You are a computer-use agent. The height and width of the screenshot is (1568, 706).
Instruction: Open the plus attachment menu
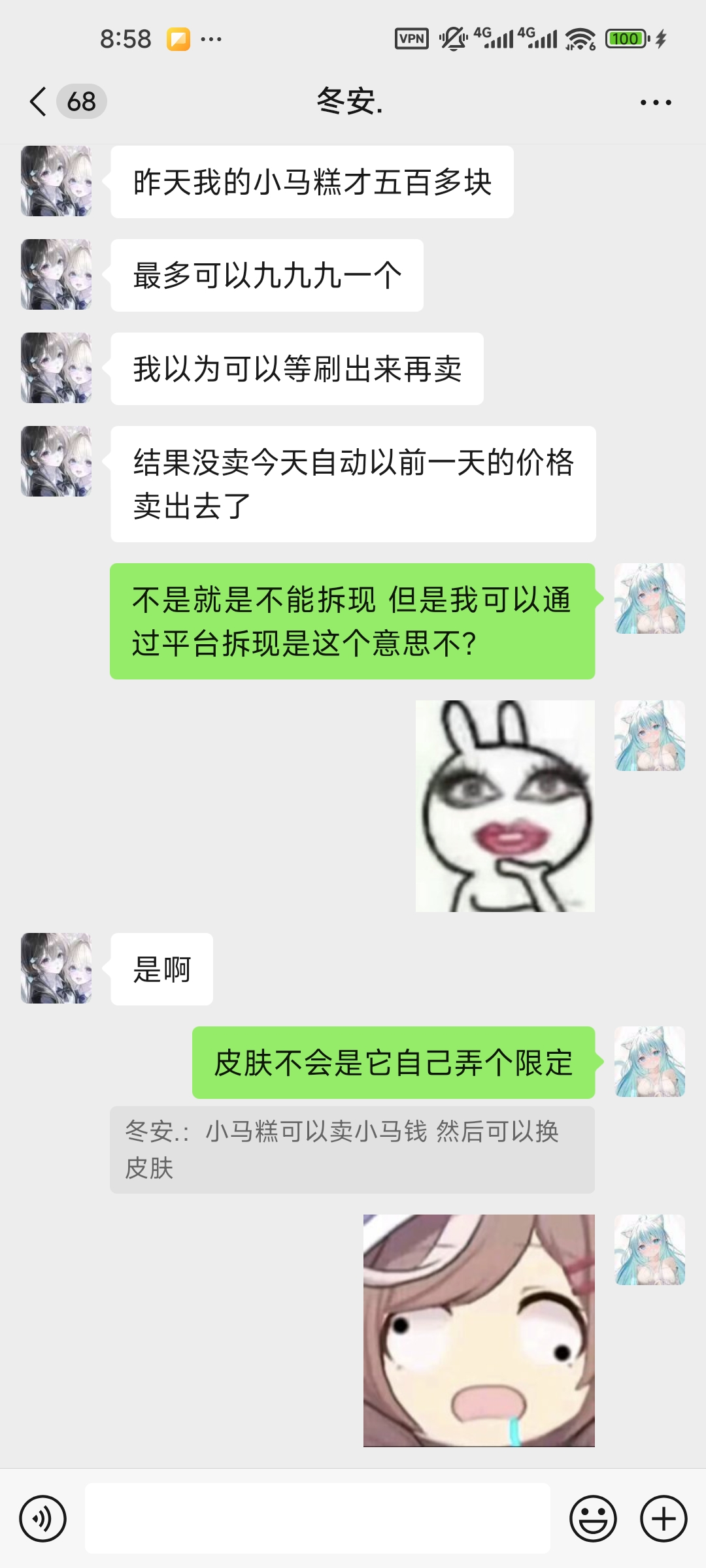click(x=663, y=1518)
